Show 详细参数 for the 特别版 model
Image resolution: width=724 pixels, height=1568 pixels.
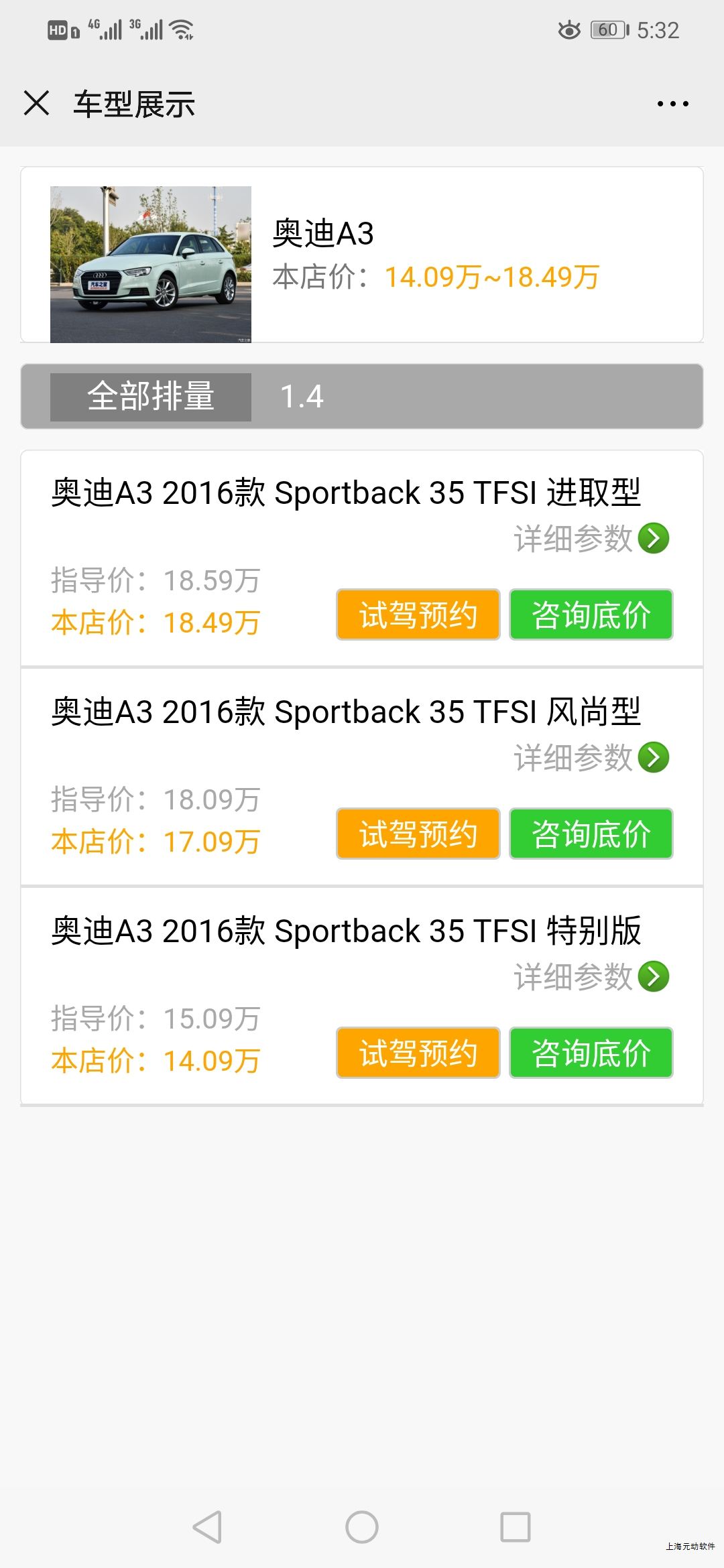pyautogui.click(x=591, y=977)
